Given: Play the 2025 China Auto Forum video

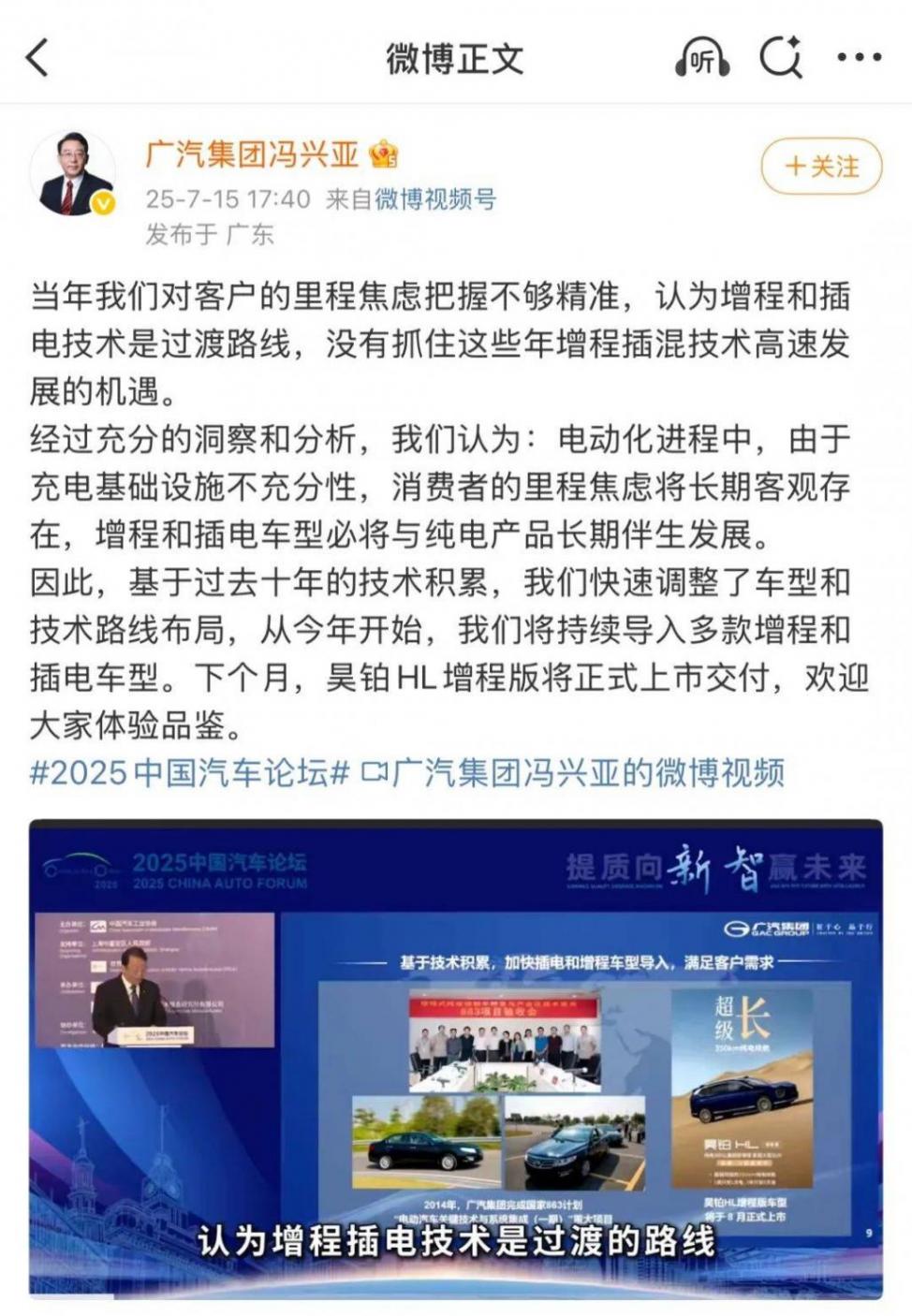Looking at the screenshot, I should (455, 1058).
